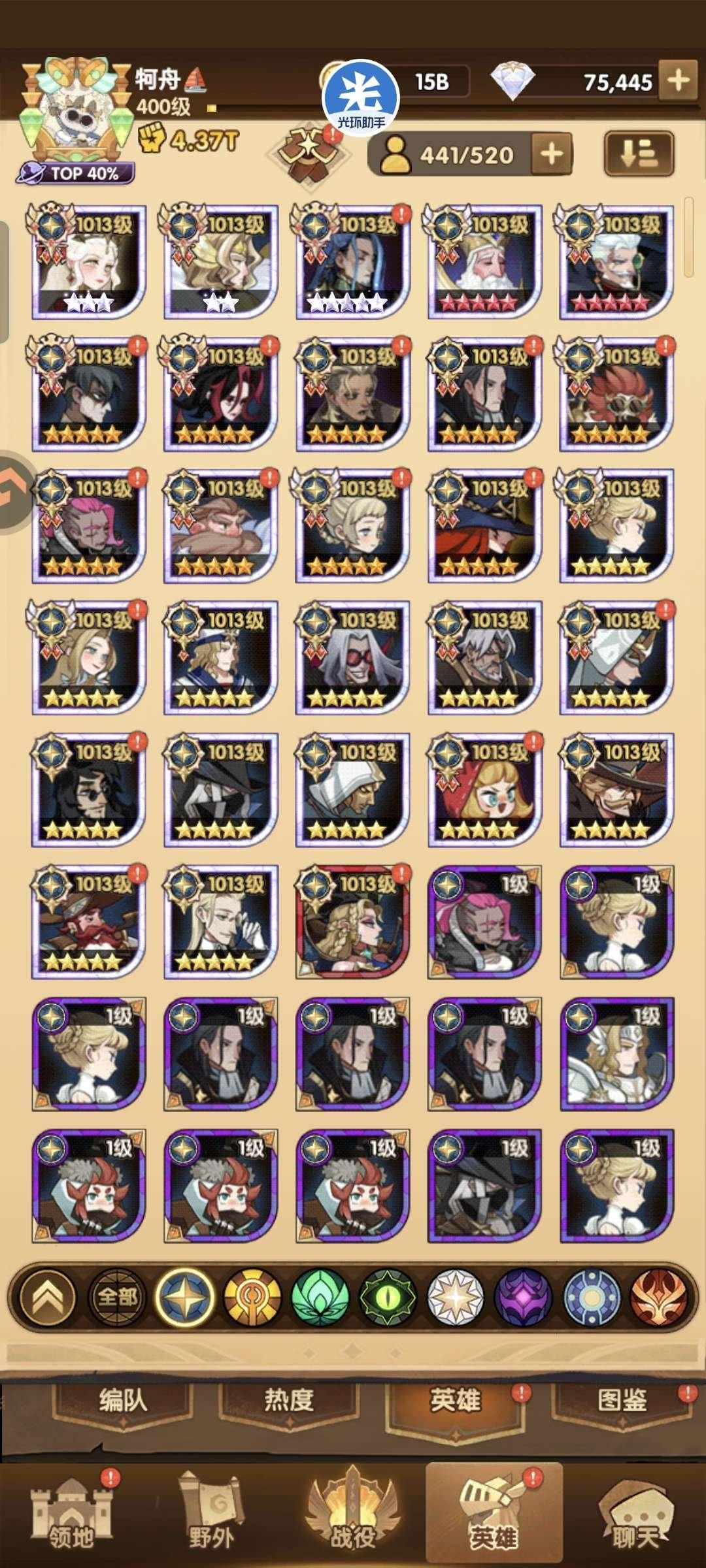Add more diamonds with plus button
The height and width of the screenshot is (1568, 706).
[x=678, y=80]
